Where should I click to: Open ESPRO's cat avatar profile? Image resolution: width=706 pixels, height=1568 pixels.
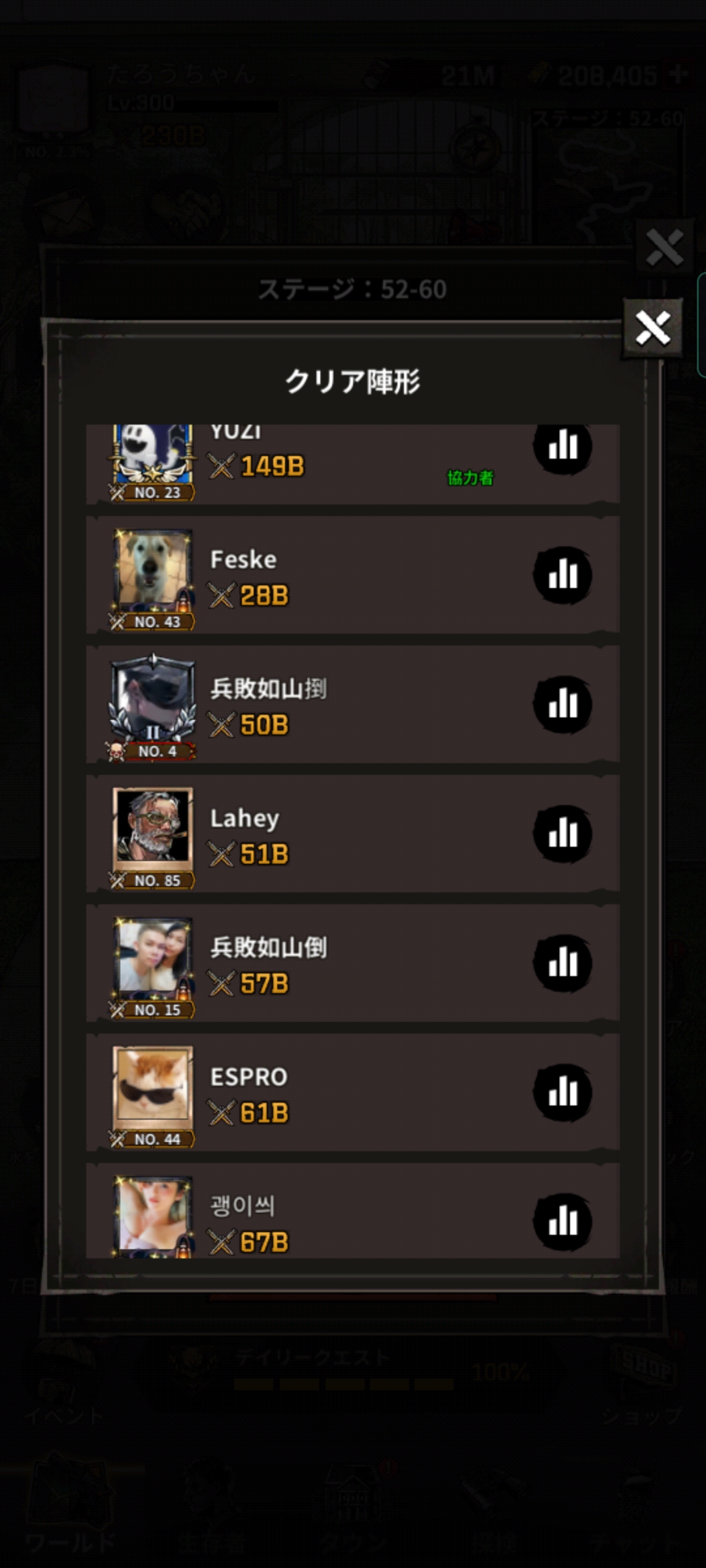pyautogui.click(x=153, y=1087)
